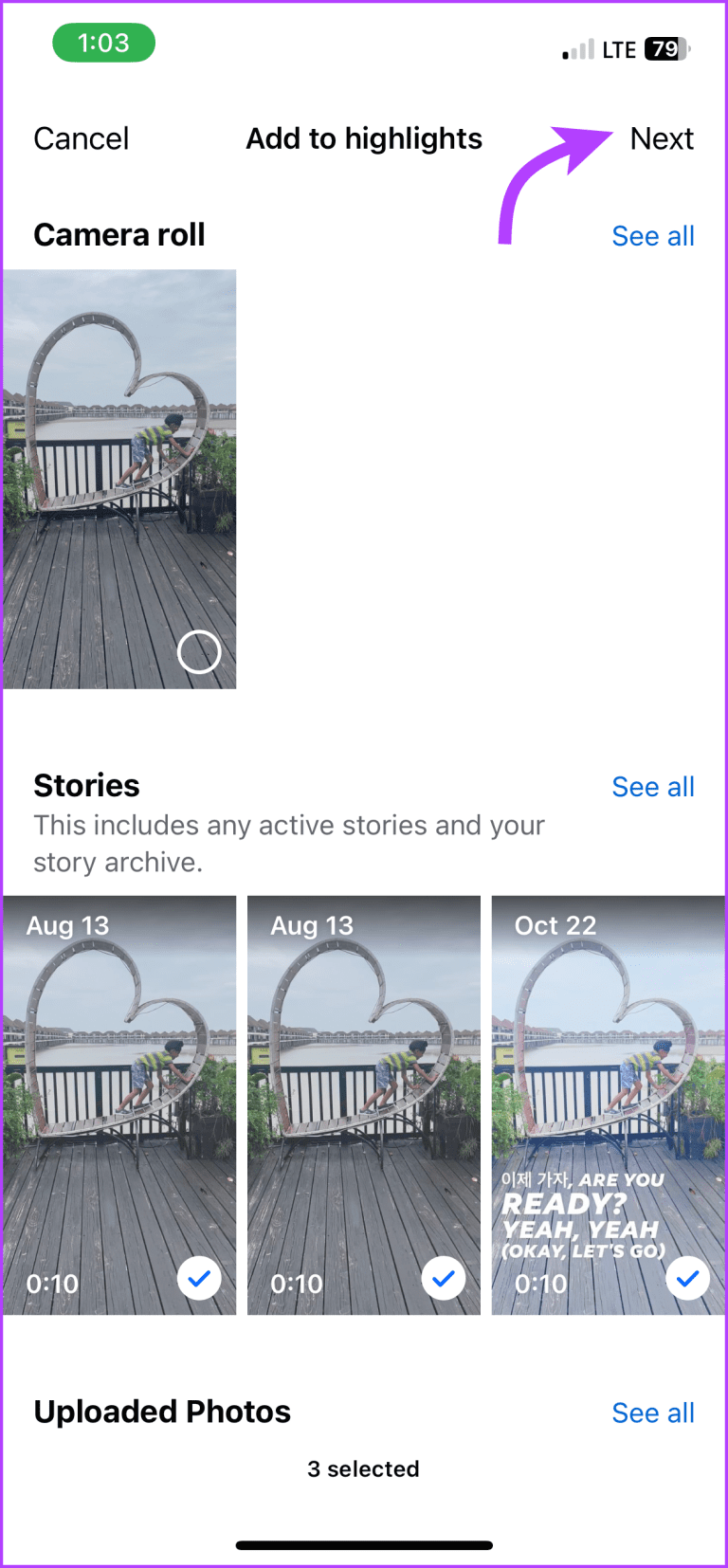This screenshot has height=1568, width=728.
Task: Show all Uploaded Photos via See all
Action: (653, 1412)
